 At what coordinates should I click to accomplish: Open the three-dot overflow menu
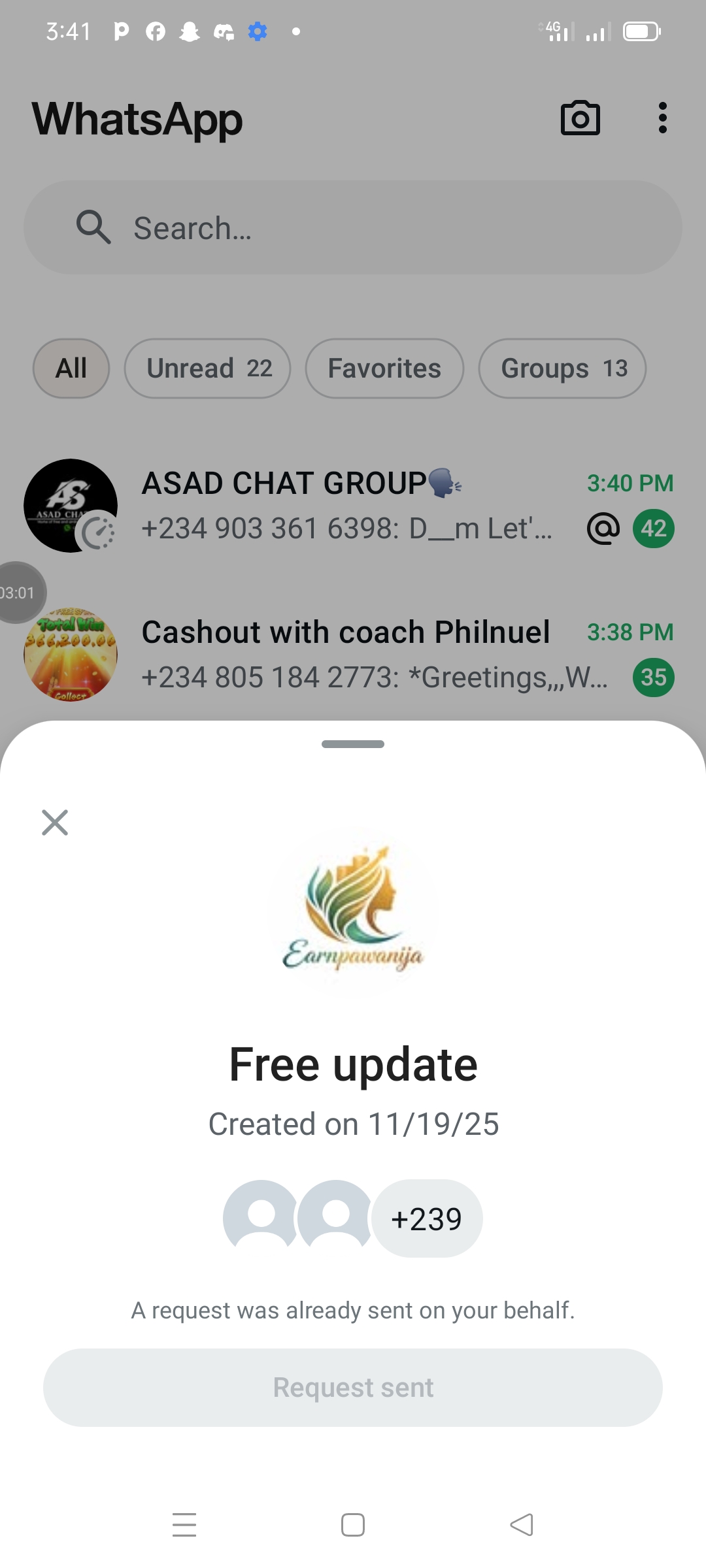662,118
